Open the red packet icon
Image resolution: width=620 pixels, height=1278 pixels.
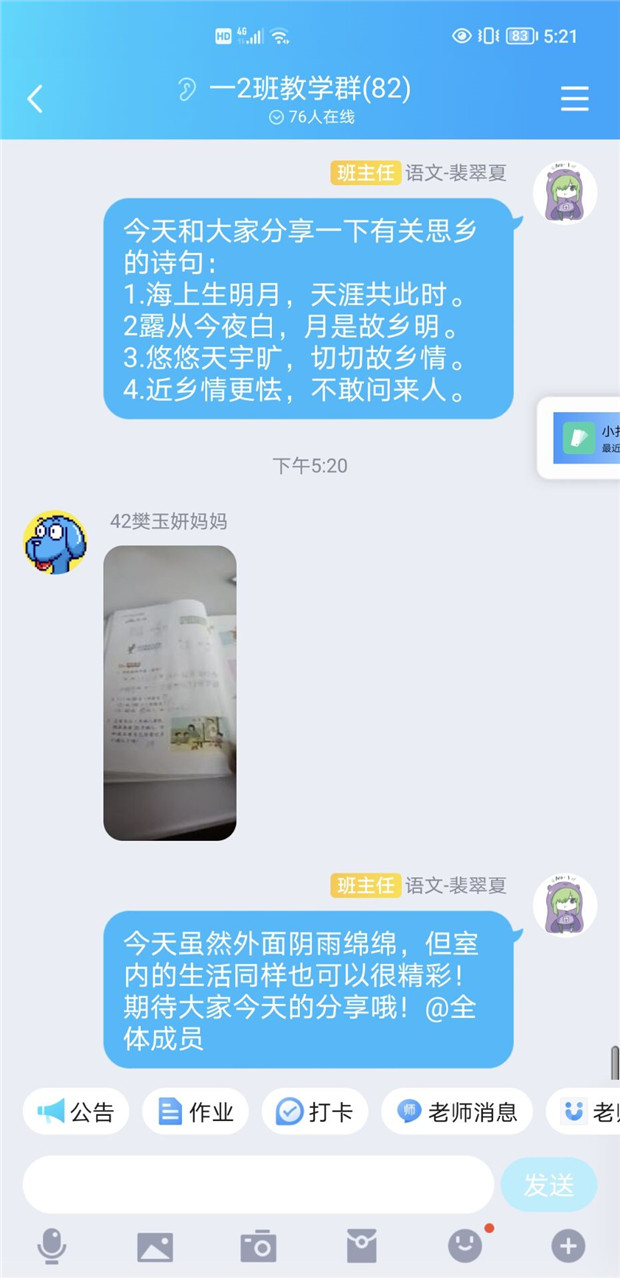361,1246
